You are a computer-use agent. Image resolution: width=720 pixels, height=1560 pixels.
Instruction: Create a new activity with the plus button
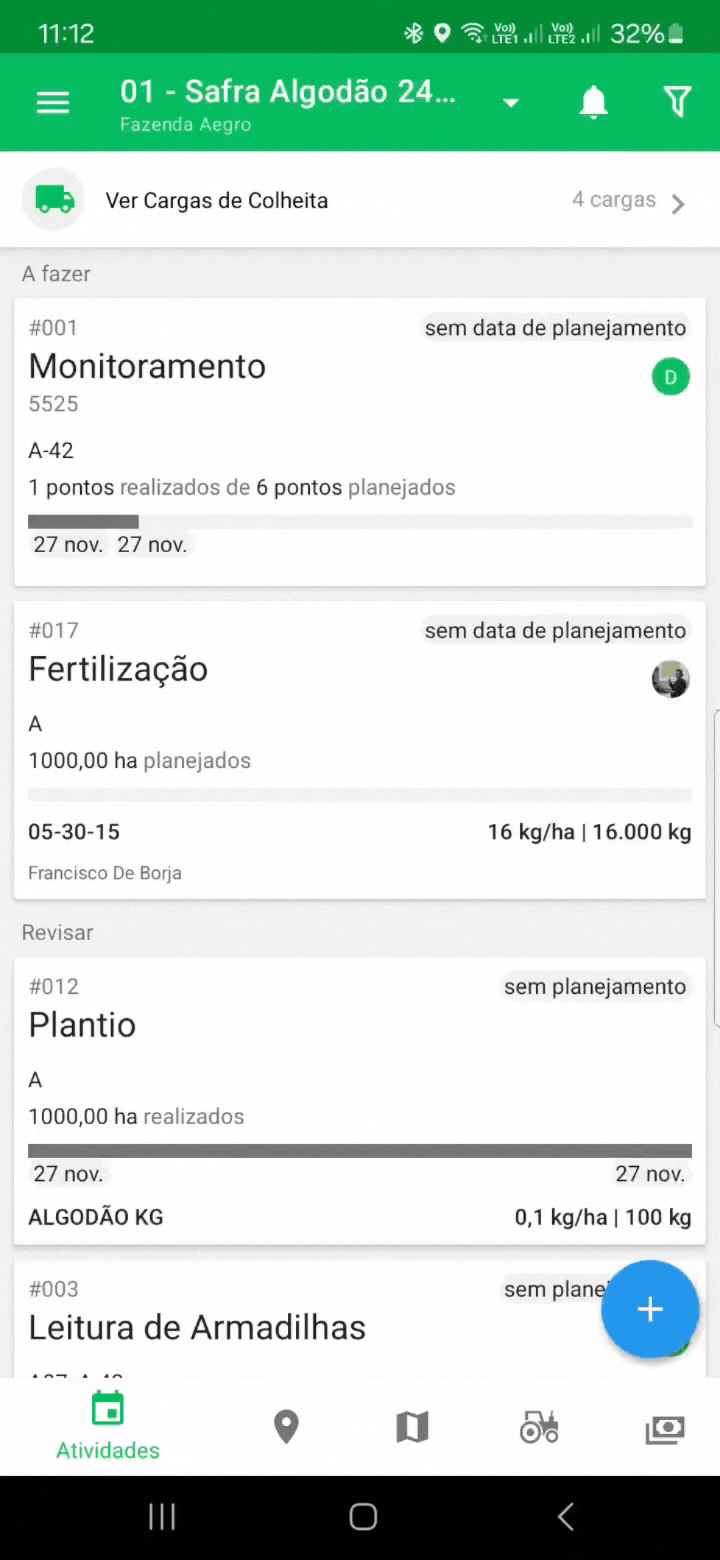tap(650, 1310)
